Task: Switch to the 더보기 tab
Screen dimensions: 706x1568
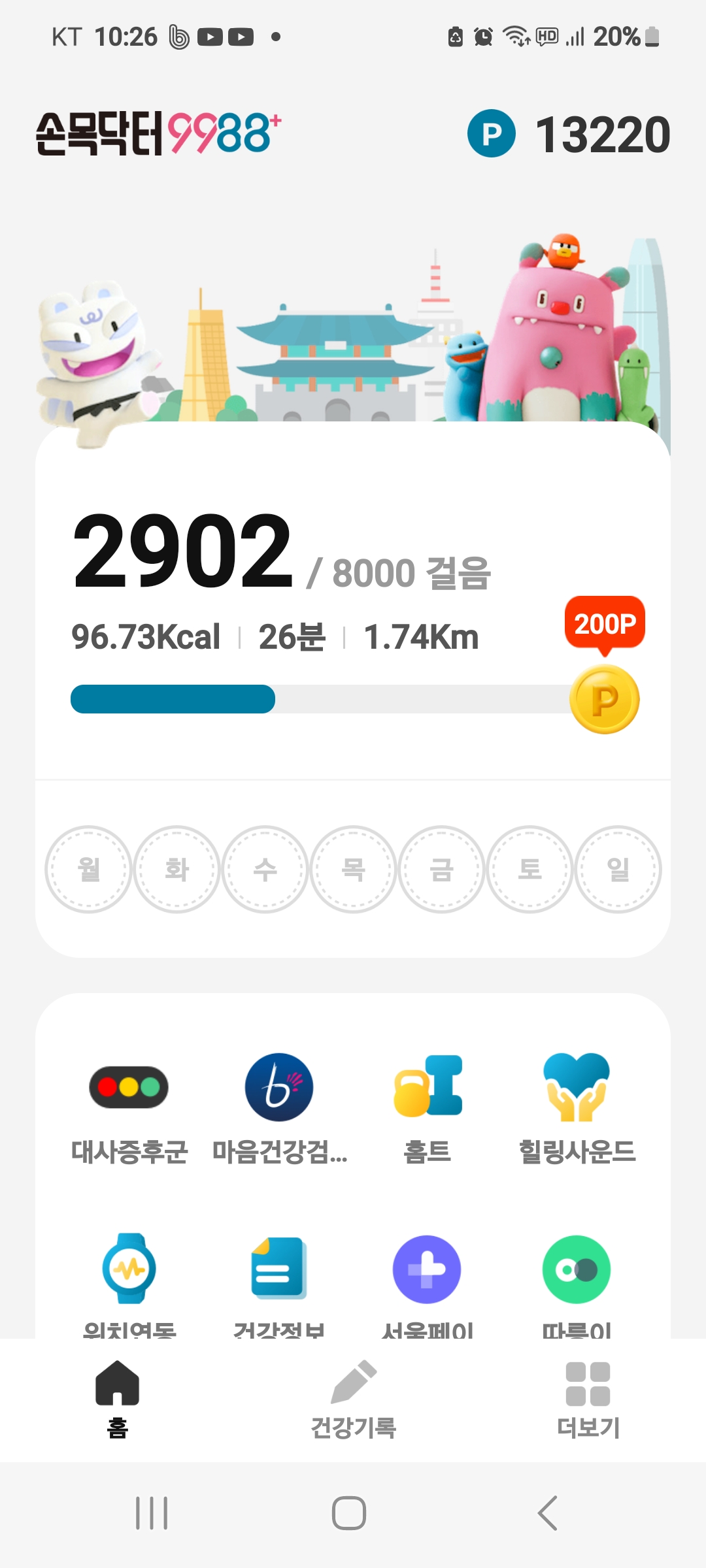Action: (588, 1399)
